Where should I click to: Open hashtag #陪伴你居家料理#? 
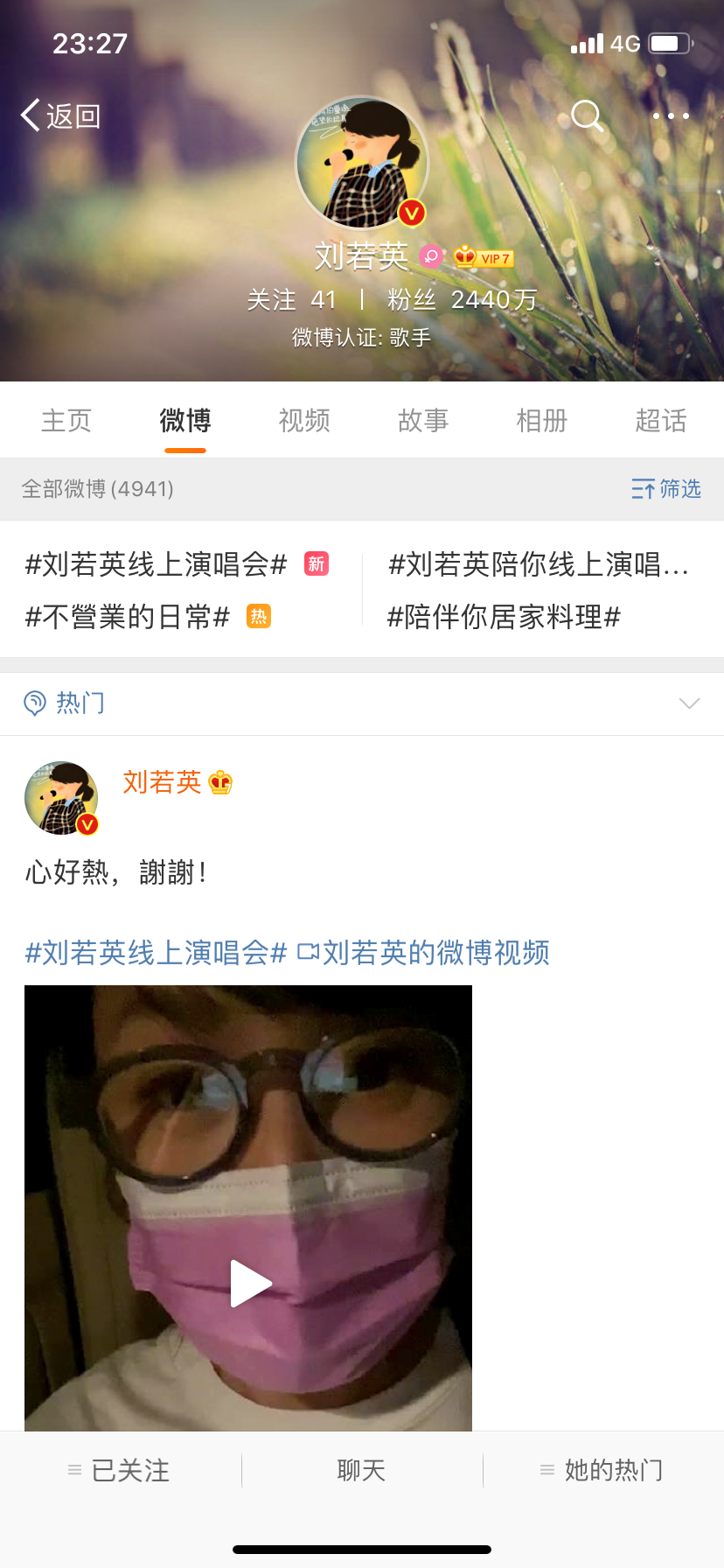[x=504, y=617]
